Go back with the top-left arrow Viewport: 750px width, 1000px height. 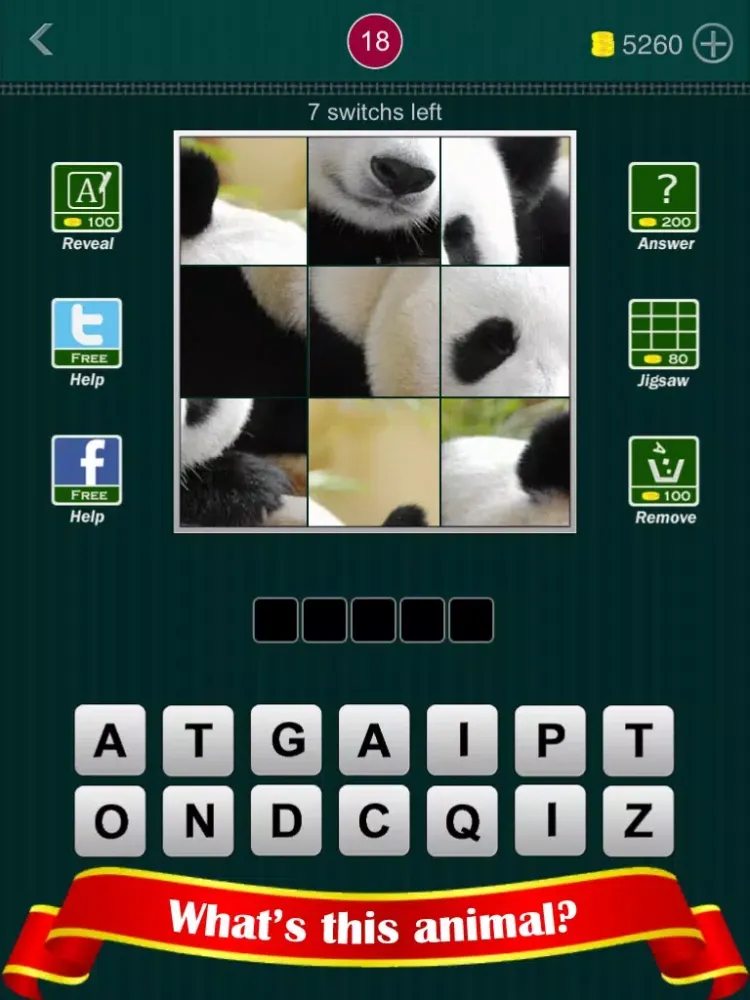[x=41, y=41]
